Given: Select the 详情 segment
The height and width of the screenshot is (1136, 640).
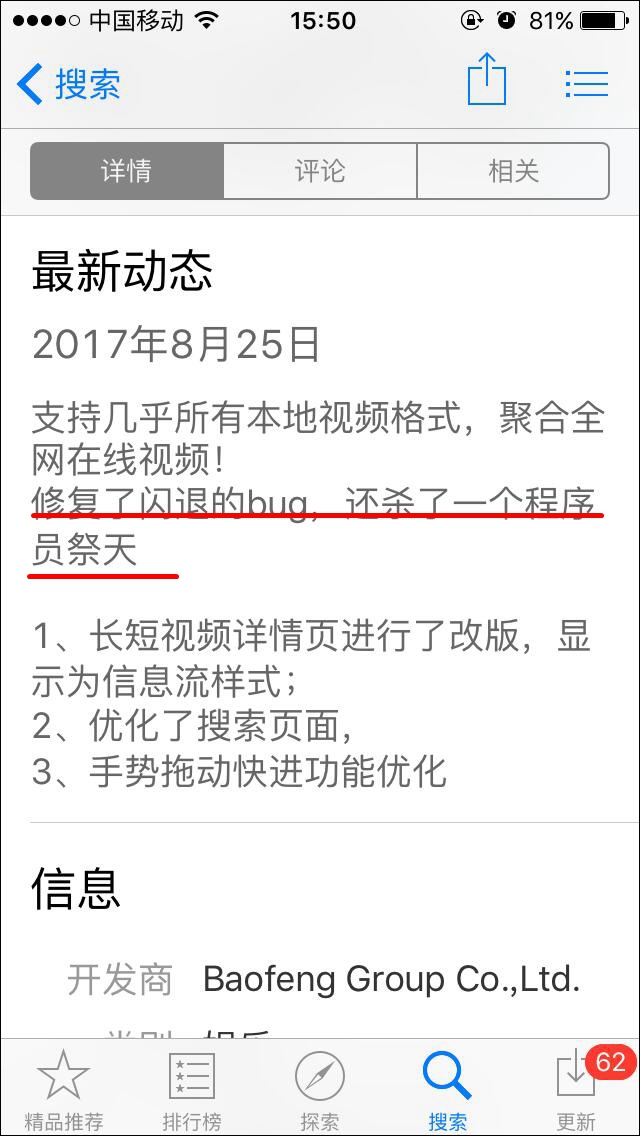Looking at the screenshot, I should click(x=127, y=171).
